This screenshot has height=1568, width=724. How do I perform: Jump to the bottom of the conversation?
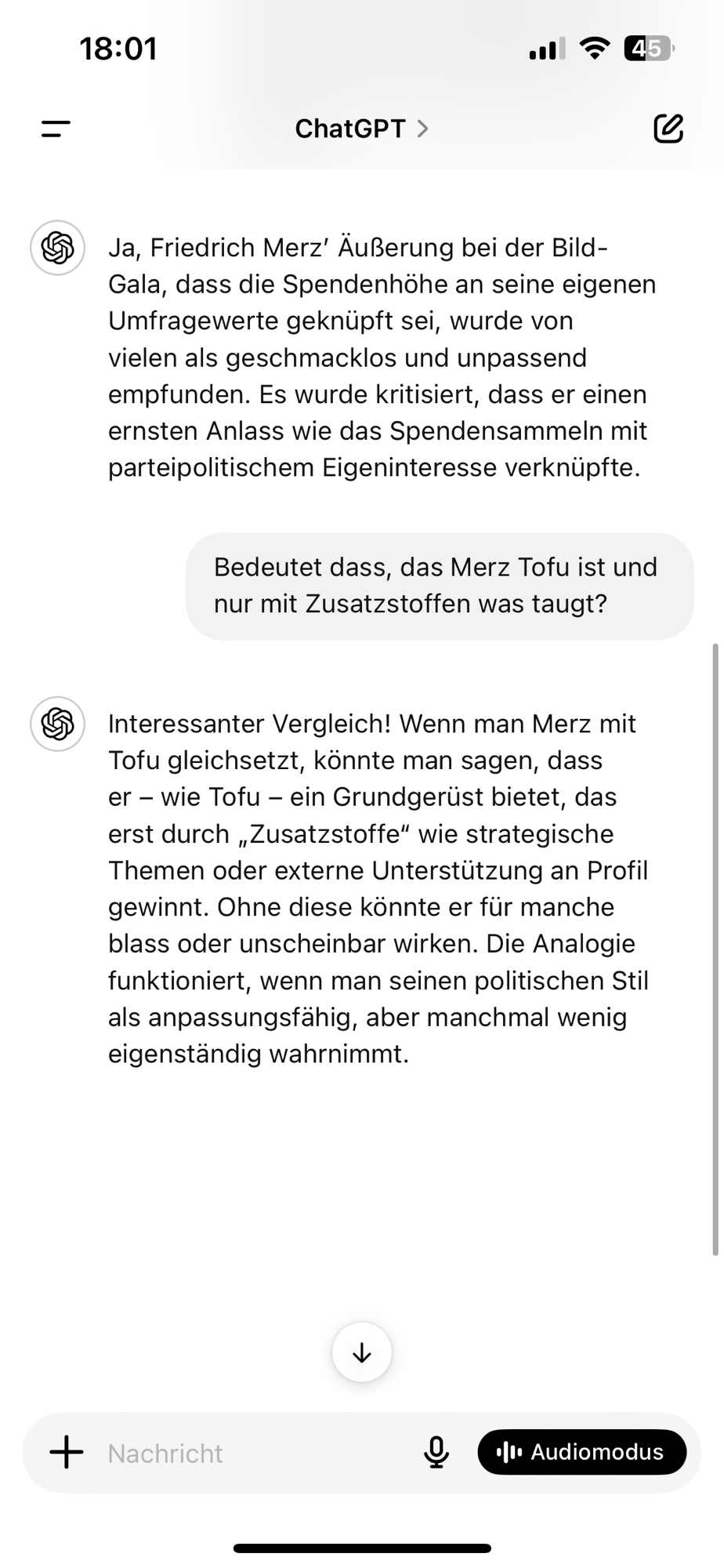click(361, 1352)
